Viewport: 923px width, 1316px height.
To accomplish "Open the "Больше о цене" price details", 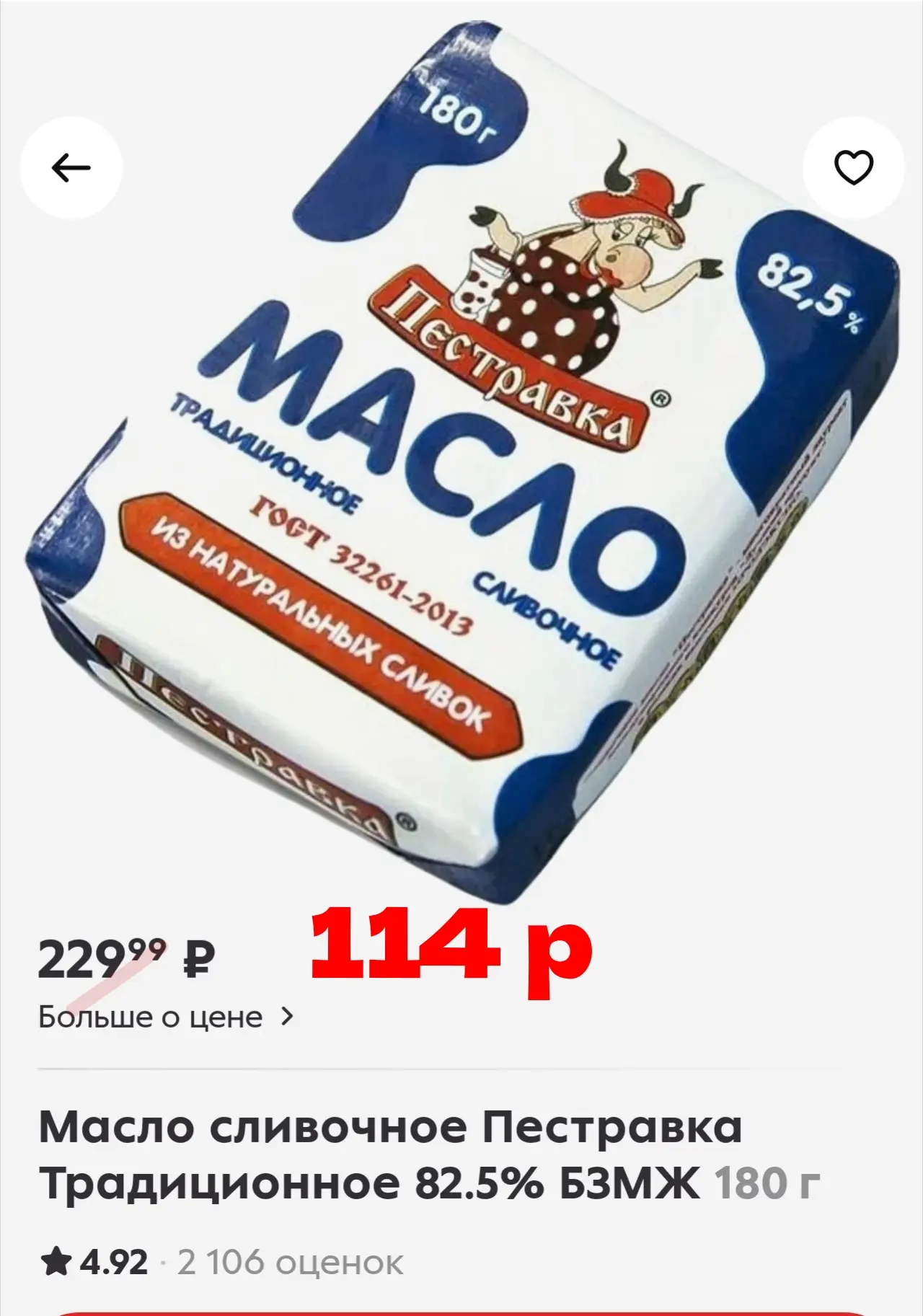I will point(166,1017).
